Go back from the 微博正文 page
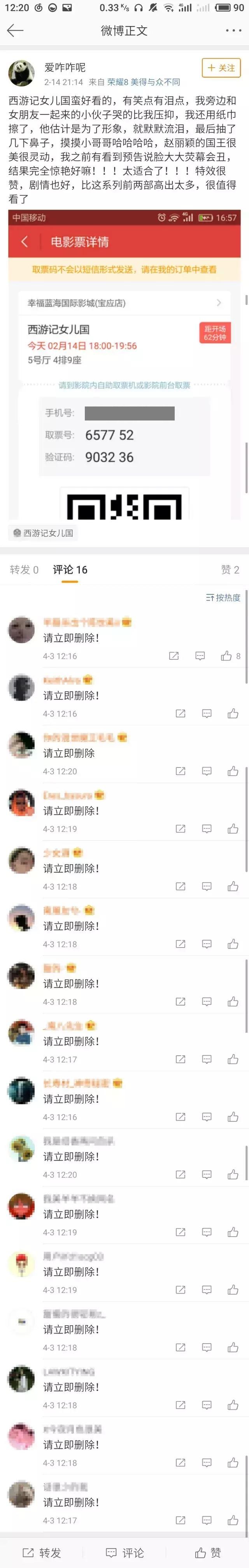This screenshot has height=1568, width=249. coord(15,31)
